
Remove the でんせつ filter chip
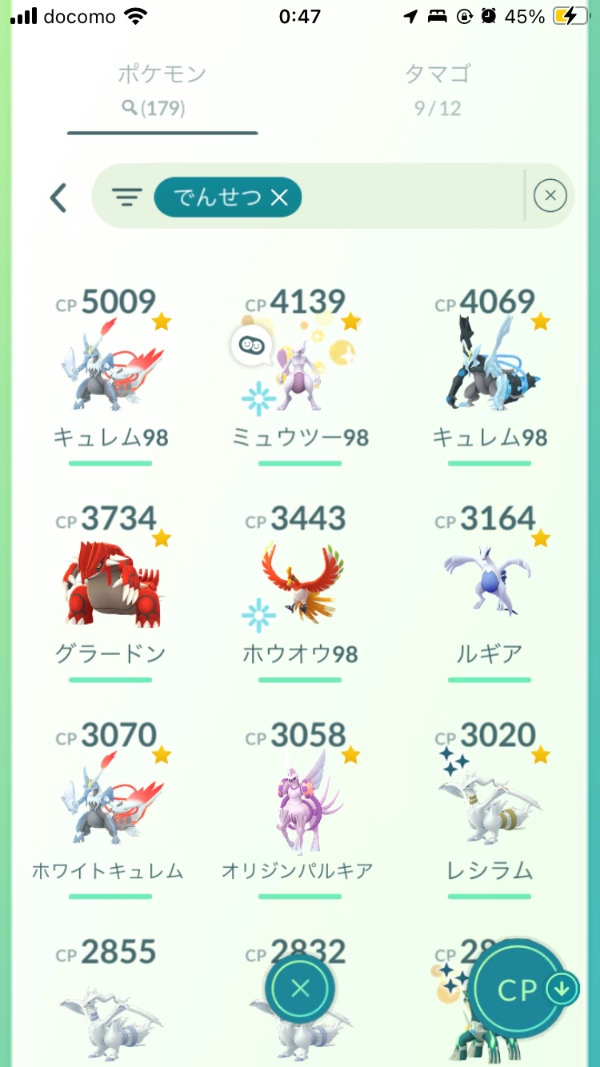coord(279,198)
